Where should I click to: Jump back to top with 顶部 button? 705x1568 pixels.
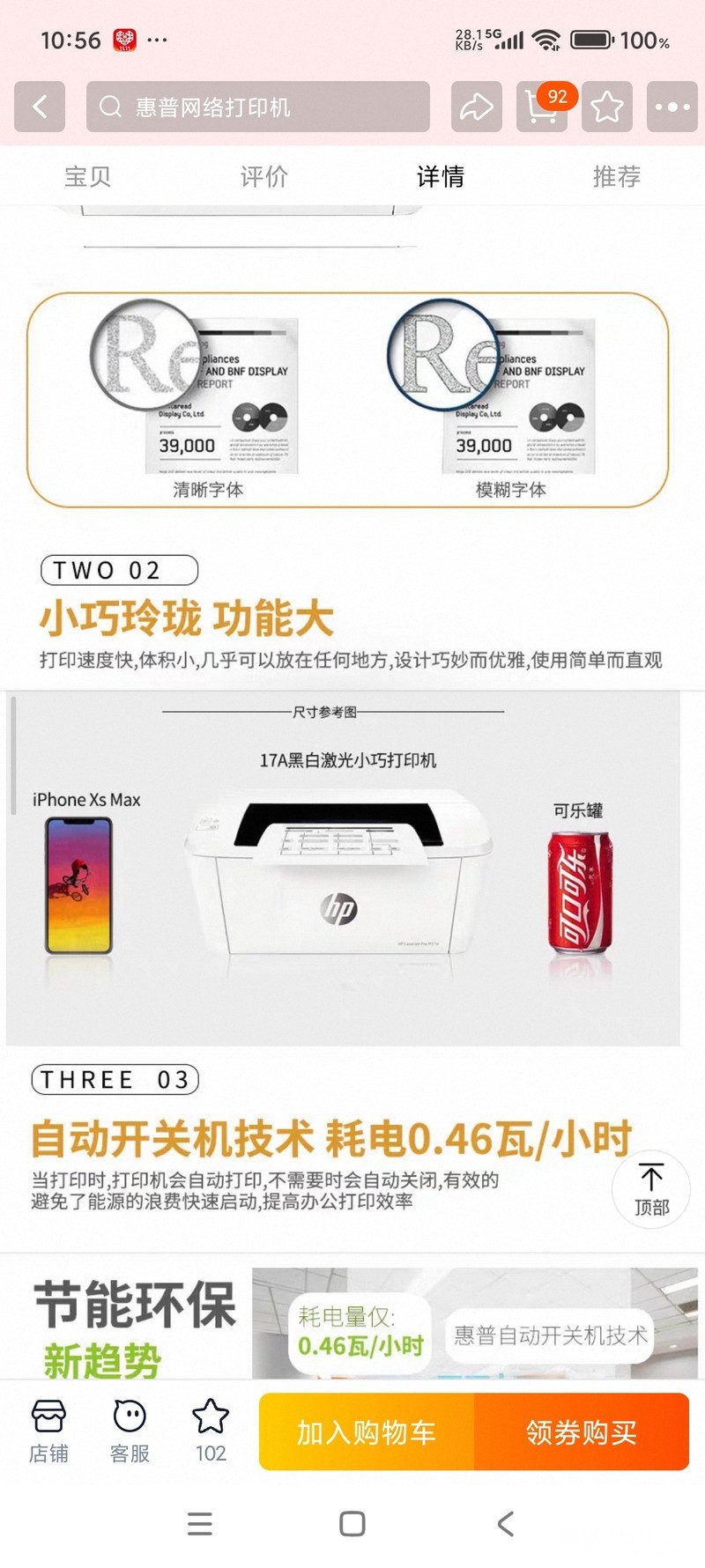651,1189
